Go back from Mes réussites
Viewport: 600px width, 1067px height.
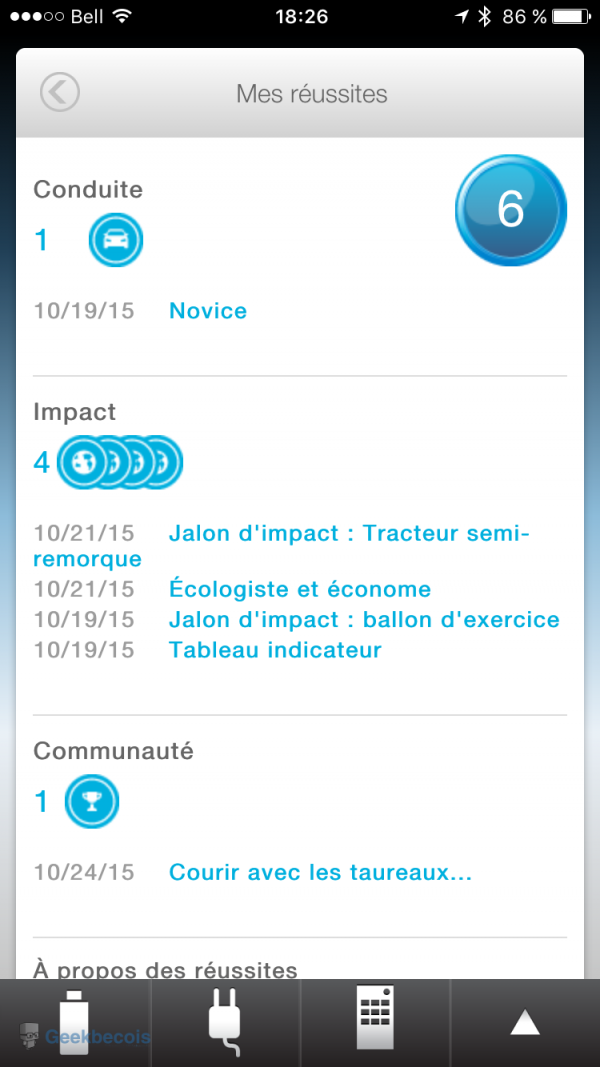pos(59,93)
